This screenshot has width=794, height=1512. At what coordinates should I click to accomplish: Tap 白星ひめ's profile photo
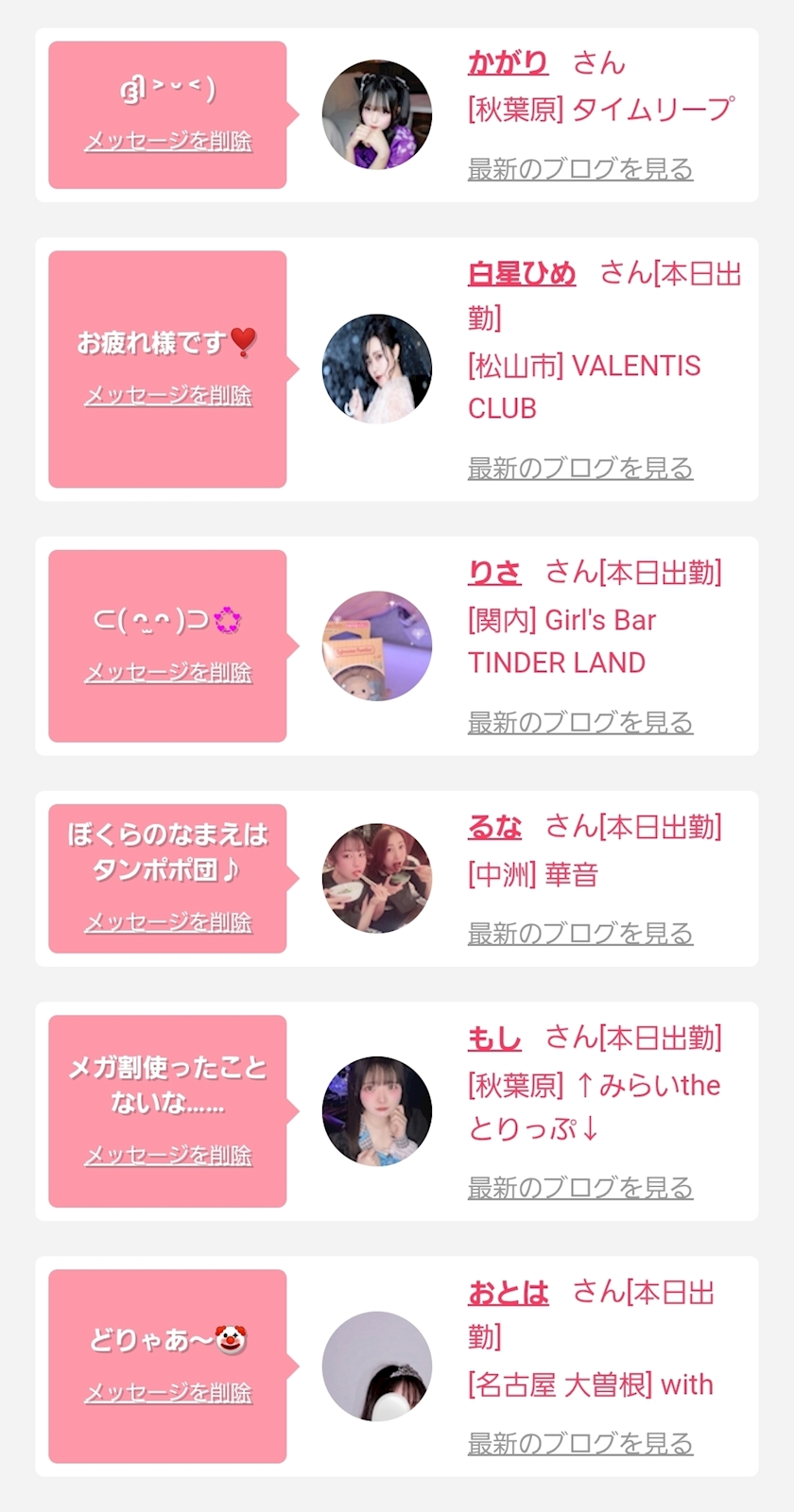coord(377,369)
